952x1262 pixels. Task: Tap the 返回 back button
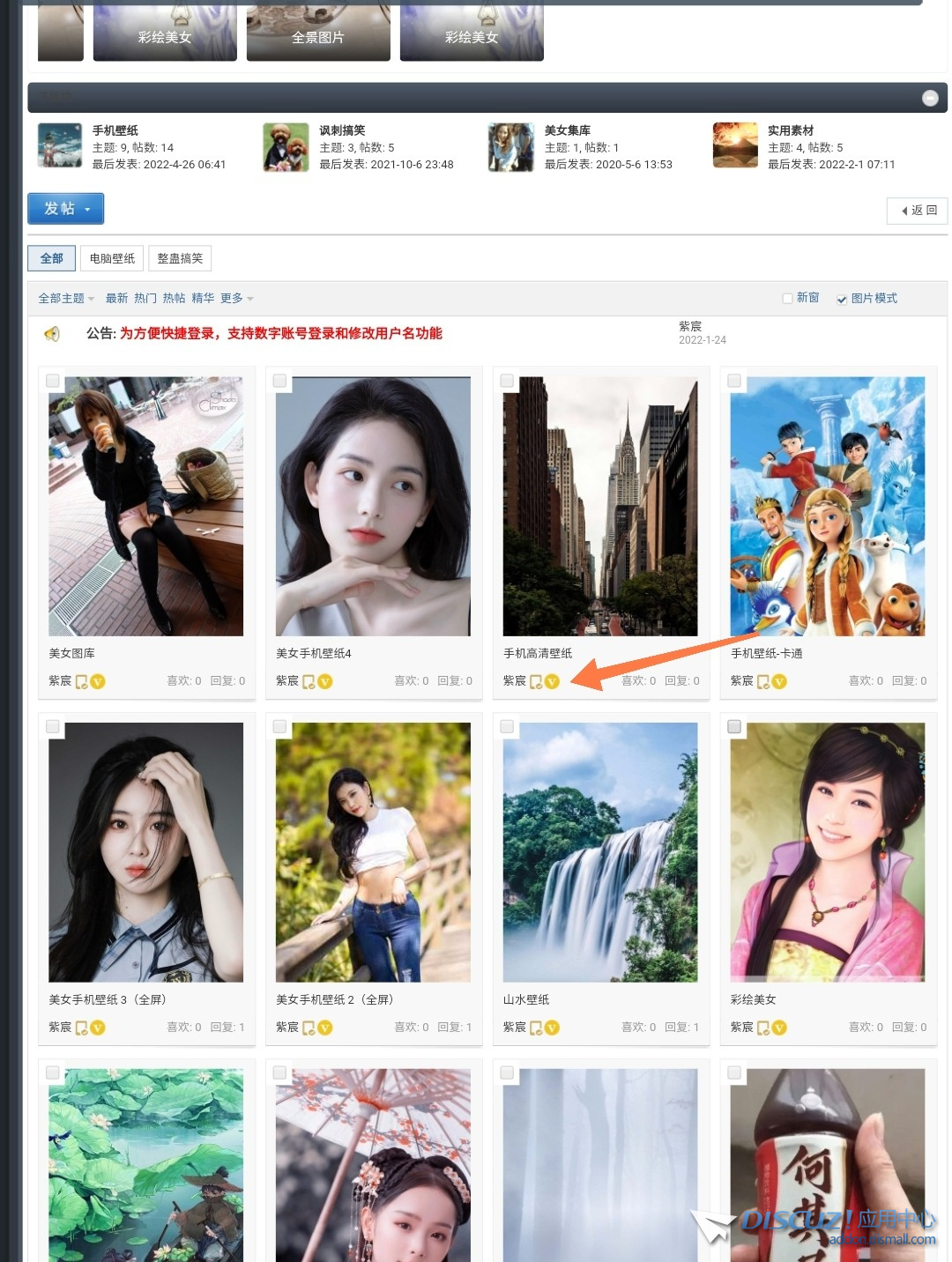918,211
